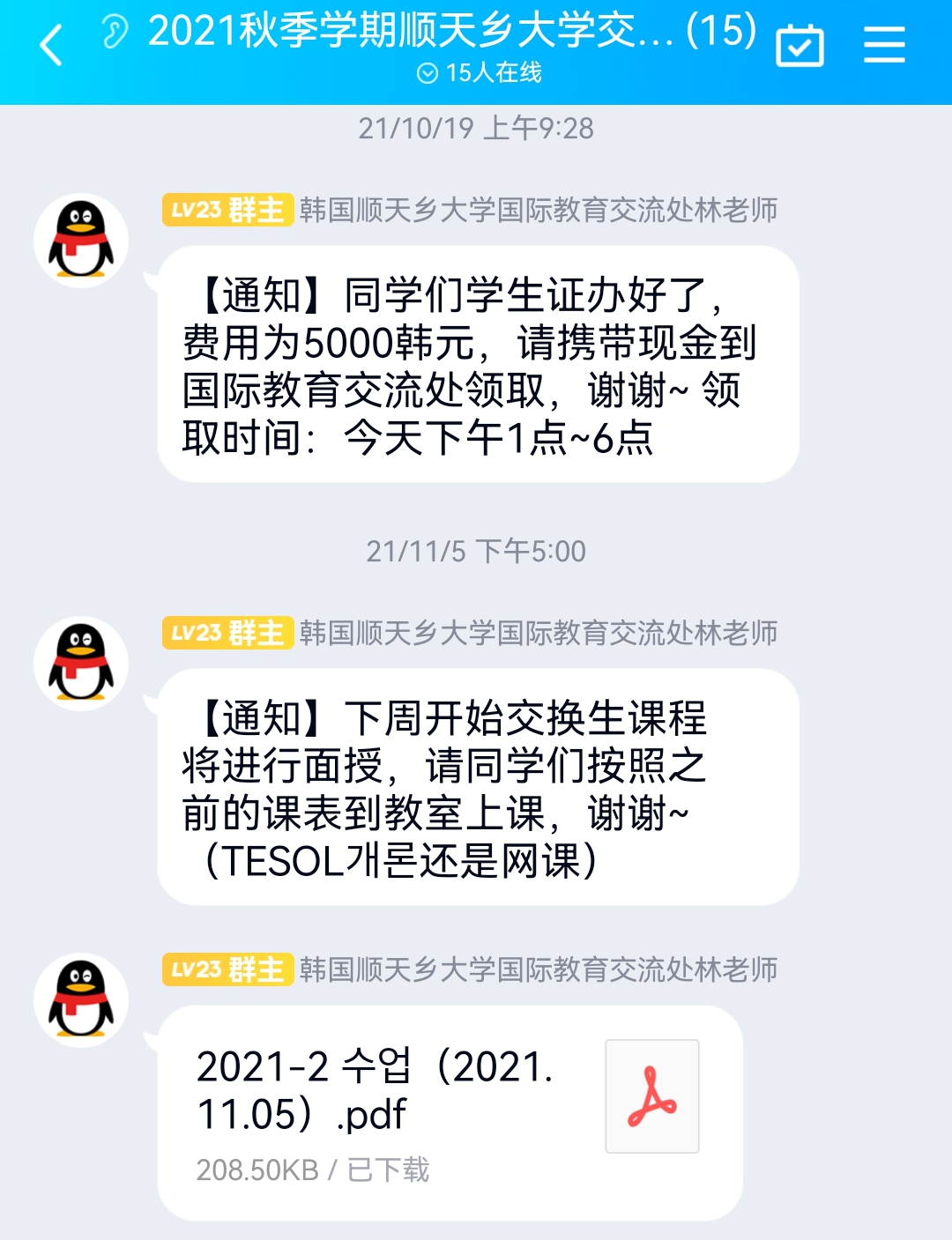Go back from the group chat
The width and height of the screenshot is (952, 1240).
point(52,46)
